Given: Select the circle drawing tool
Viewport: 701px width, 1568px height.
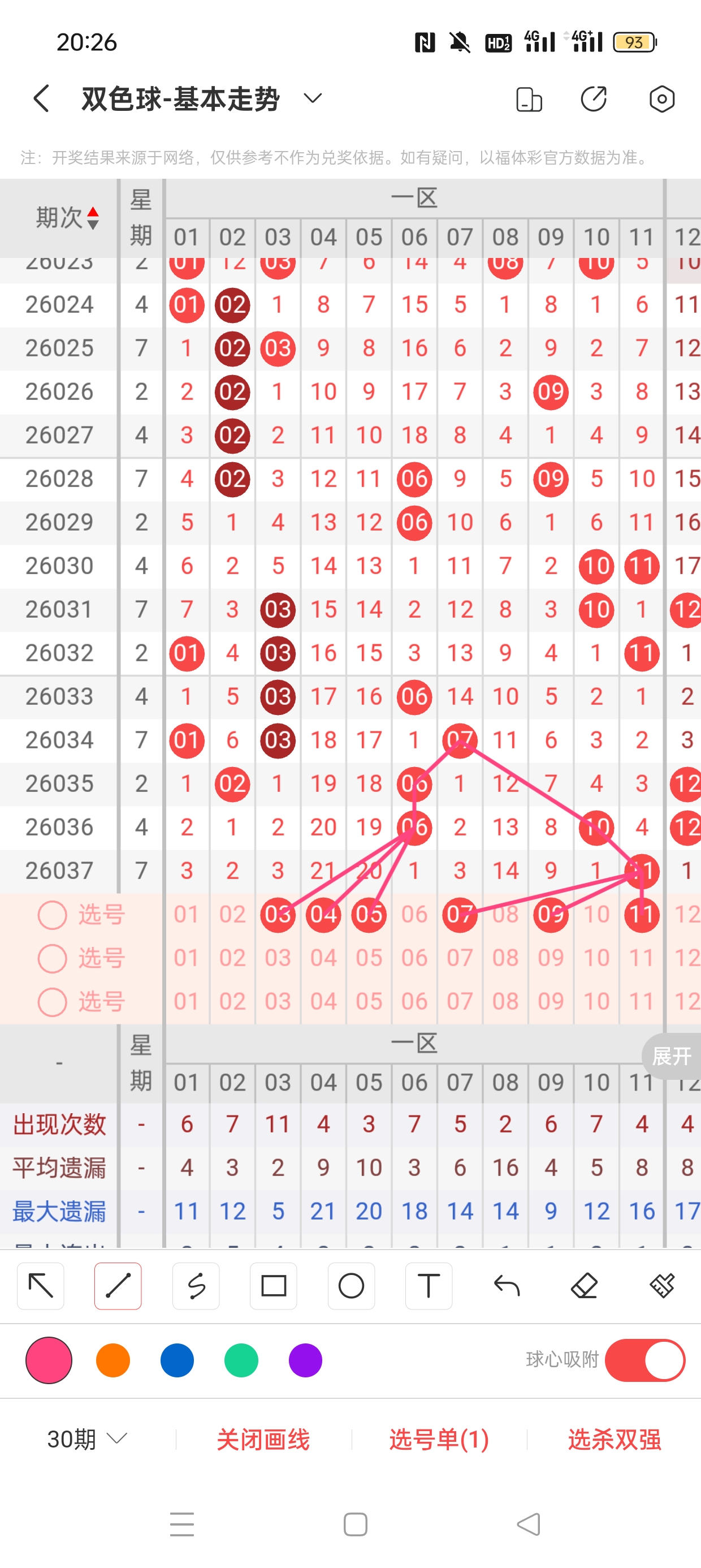Looking at the screenshot, I should 351,1287.
